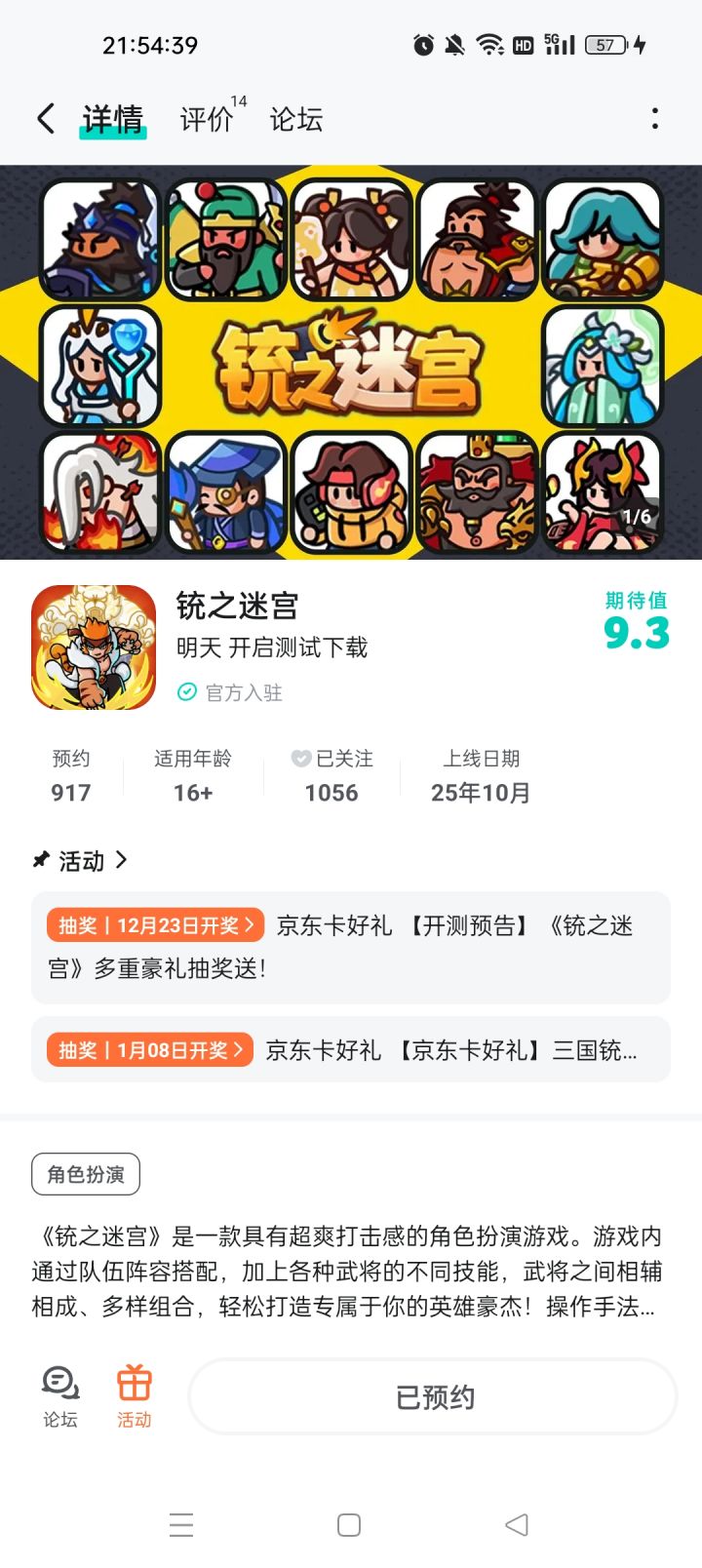Toggle the 已预约 reservation button
The image size is (702, 1568).
[431, 1396]
